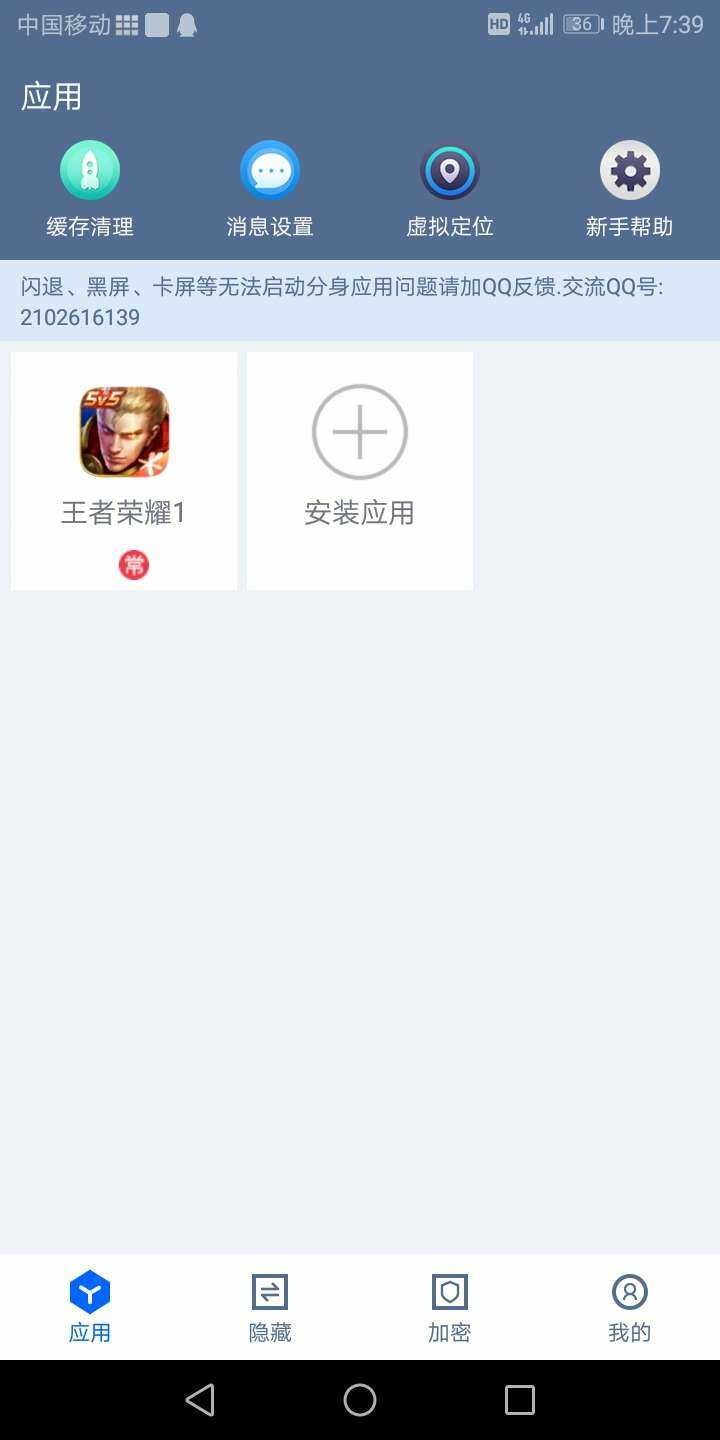This screenshot has width=720, height=1440.
Task: Switch to the 加密 tab
Action: coord(450,1306)
